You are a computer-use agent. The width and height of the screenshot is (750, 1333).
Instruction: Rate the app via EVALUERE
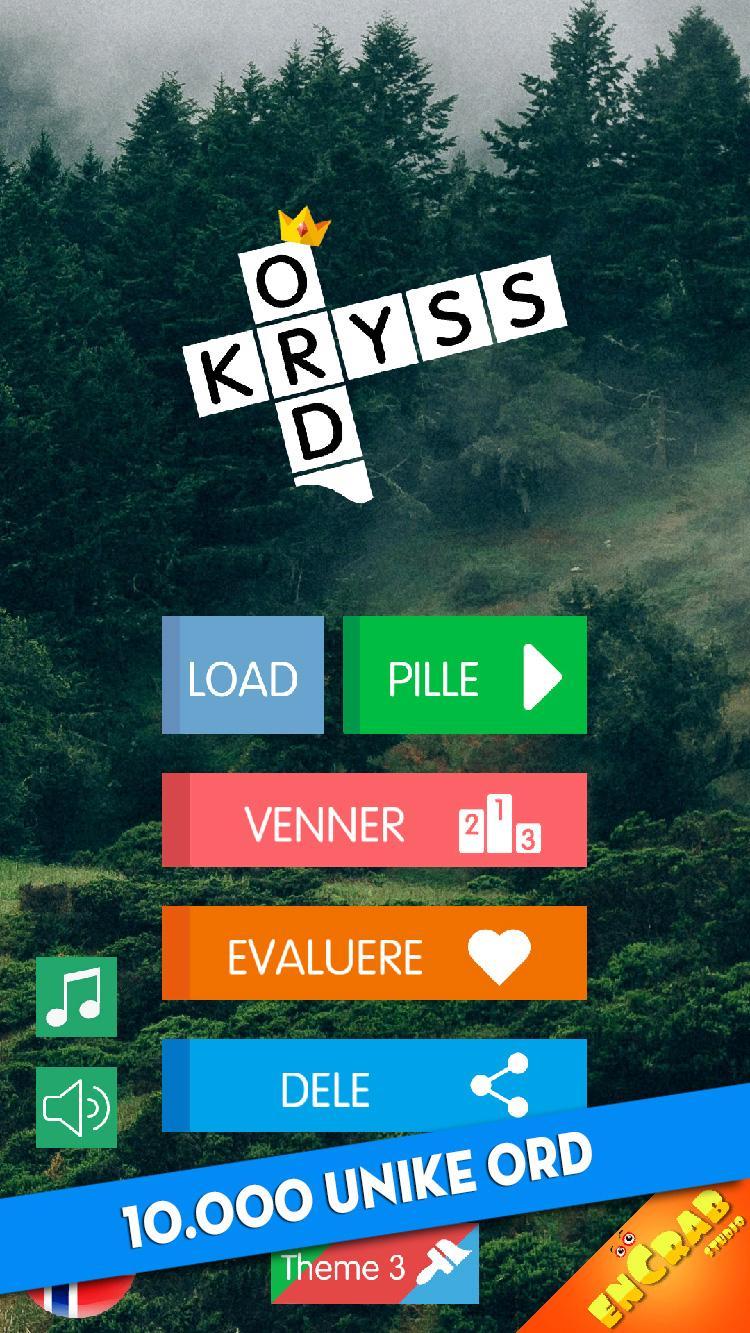coord(374,954)
